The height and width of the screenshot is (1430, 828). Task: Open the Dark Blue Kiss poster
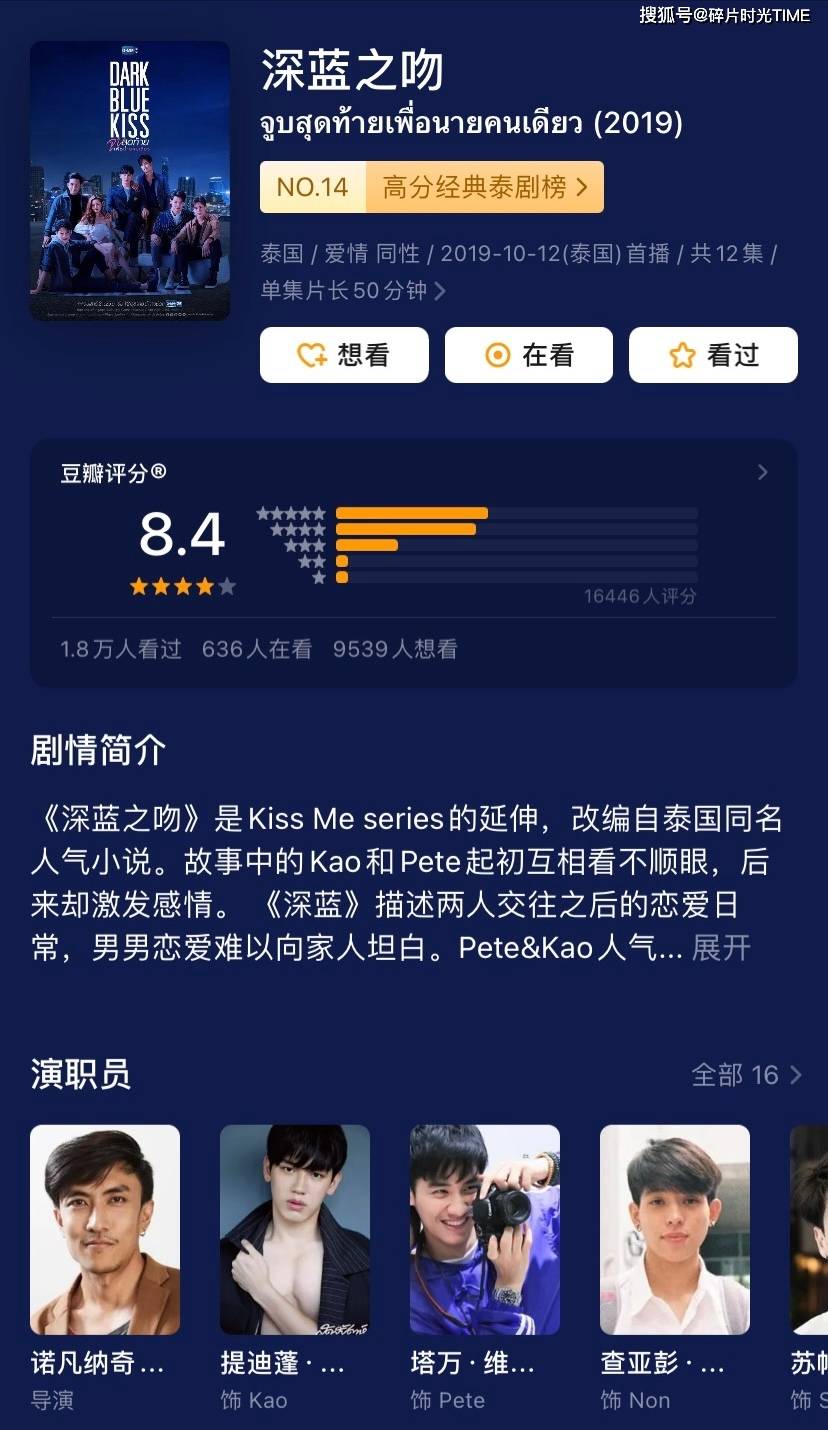(130, 181)
